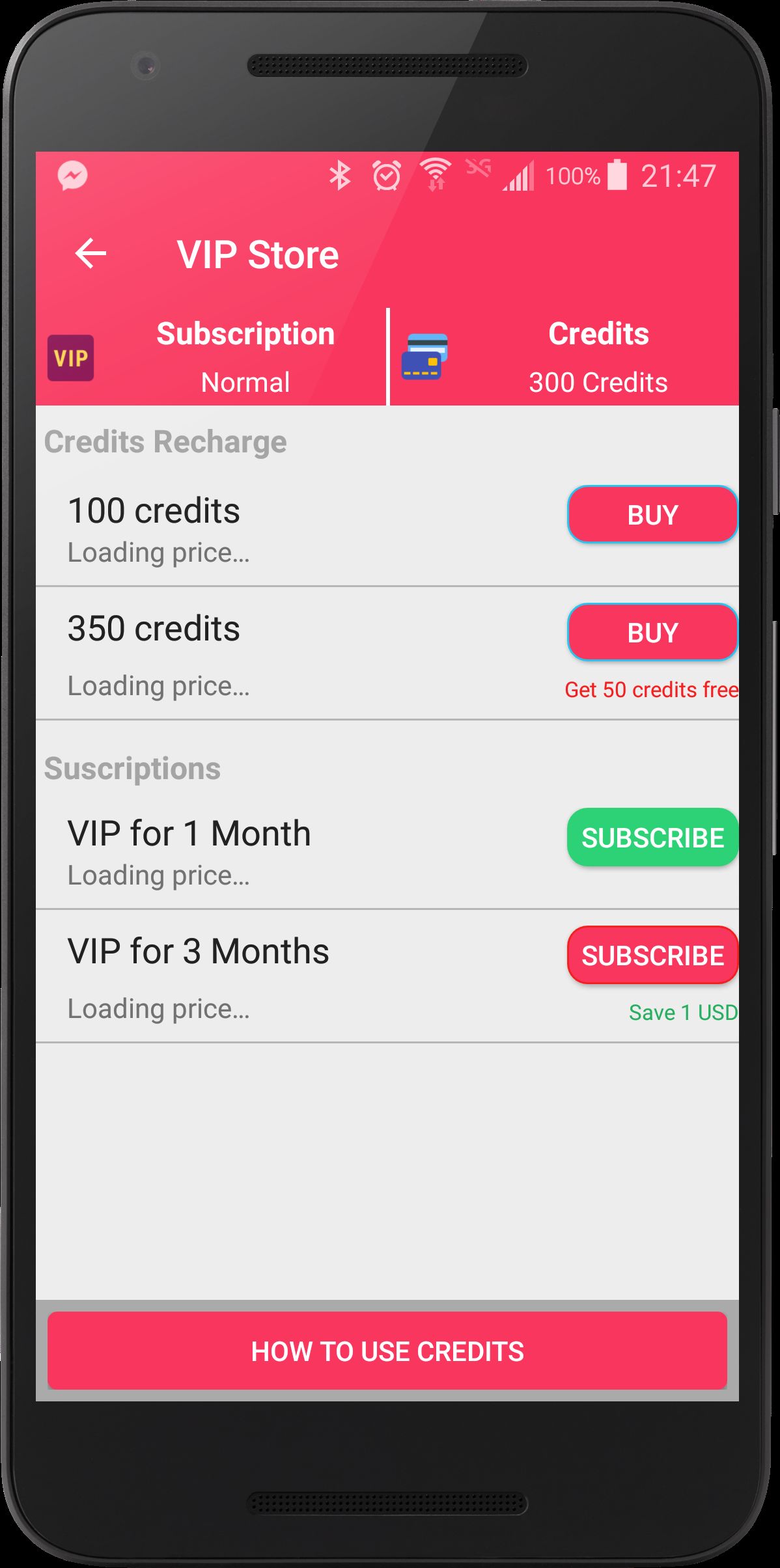This screenshot has height=1568, width=780.
Task: Buy the 350 credits pack
Action: (652, 632)
